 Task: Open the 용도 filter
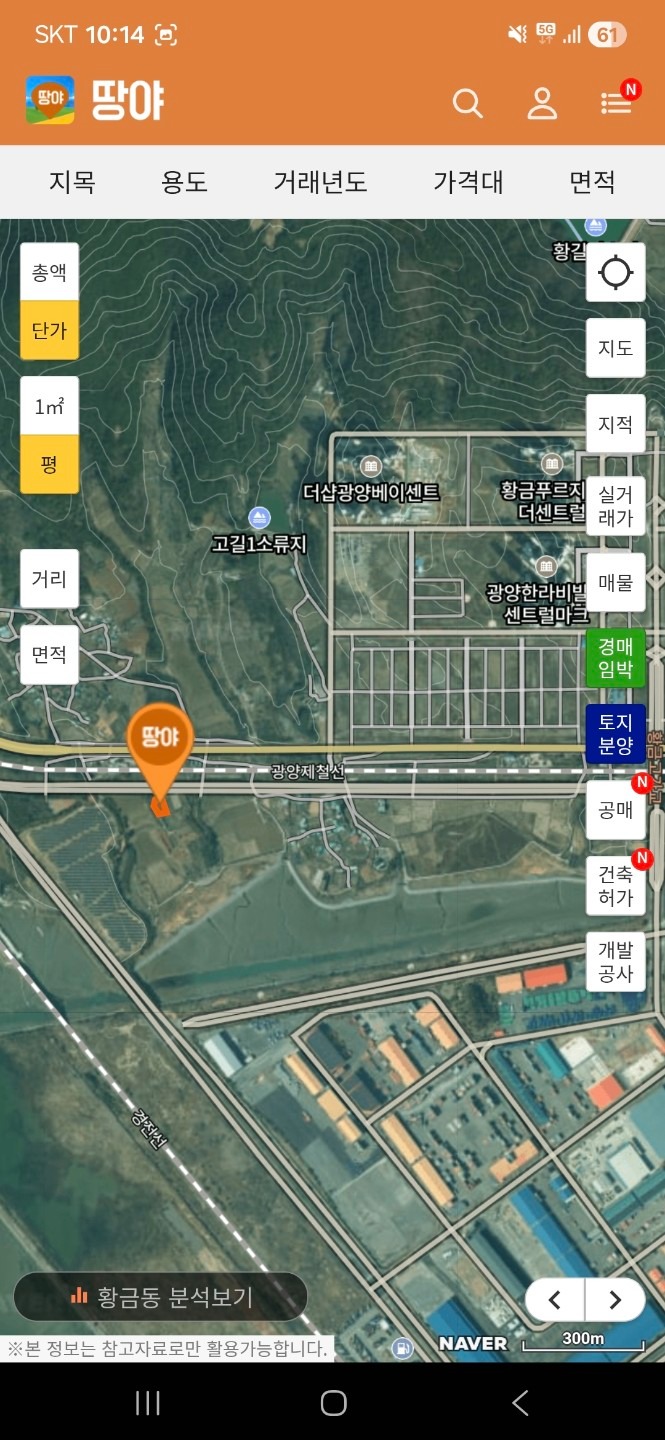coord(184,182)
